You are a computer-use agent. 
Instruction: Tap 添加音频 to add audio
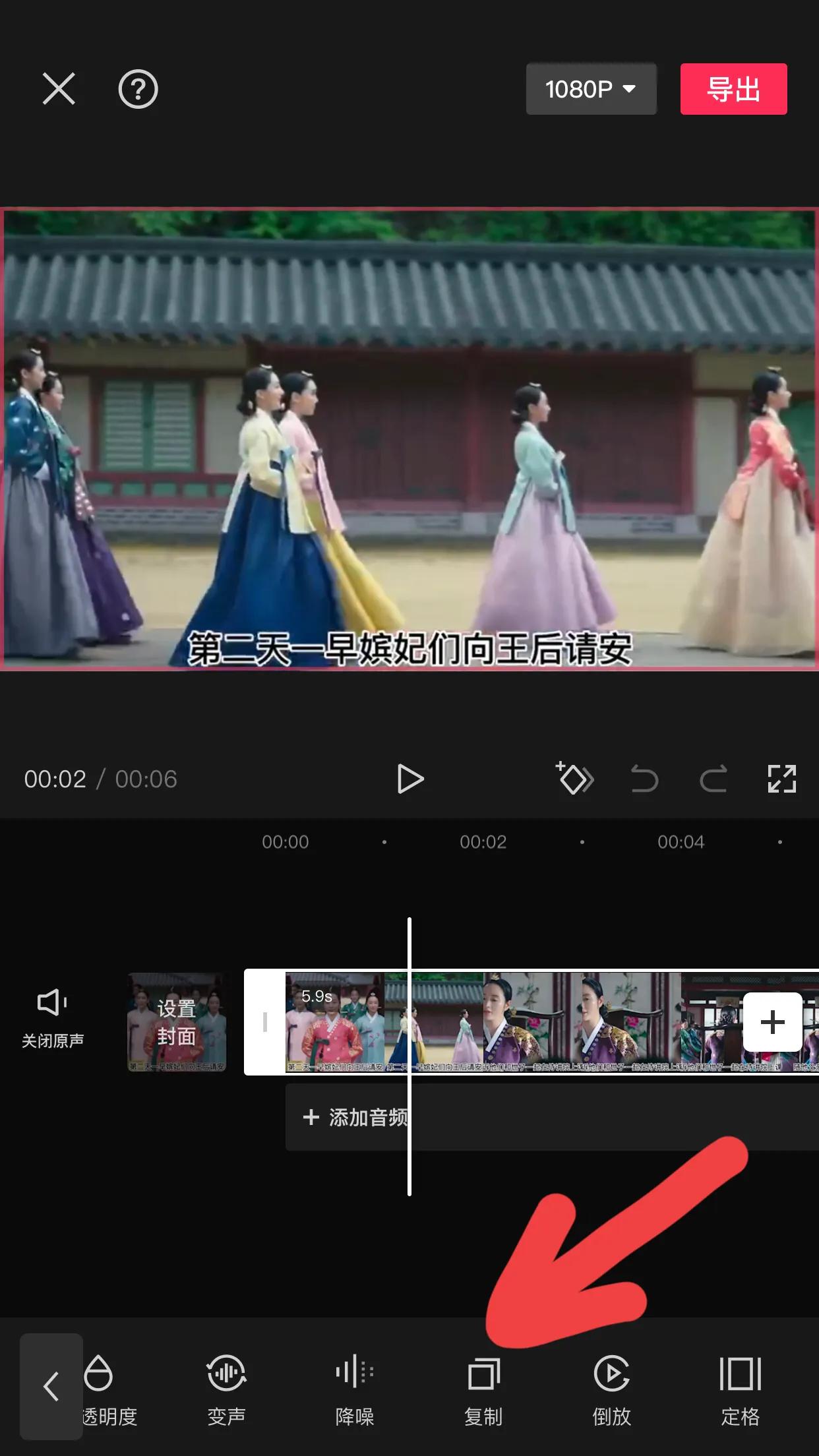pyautogui.click(x=356, y=1117)
